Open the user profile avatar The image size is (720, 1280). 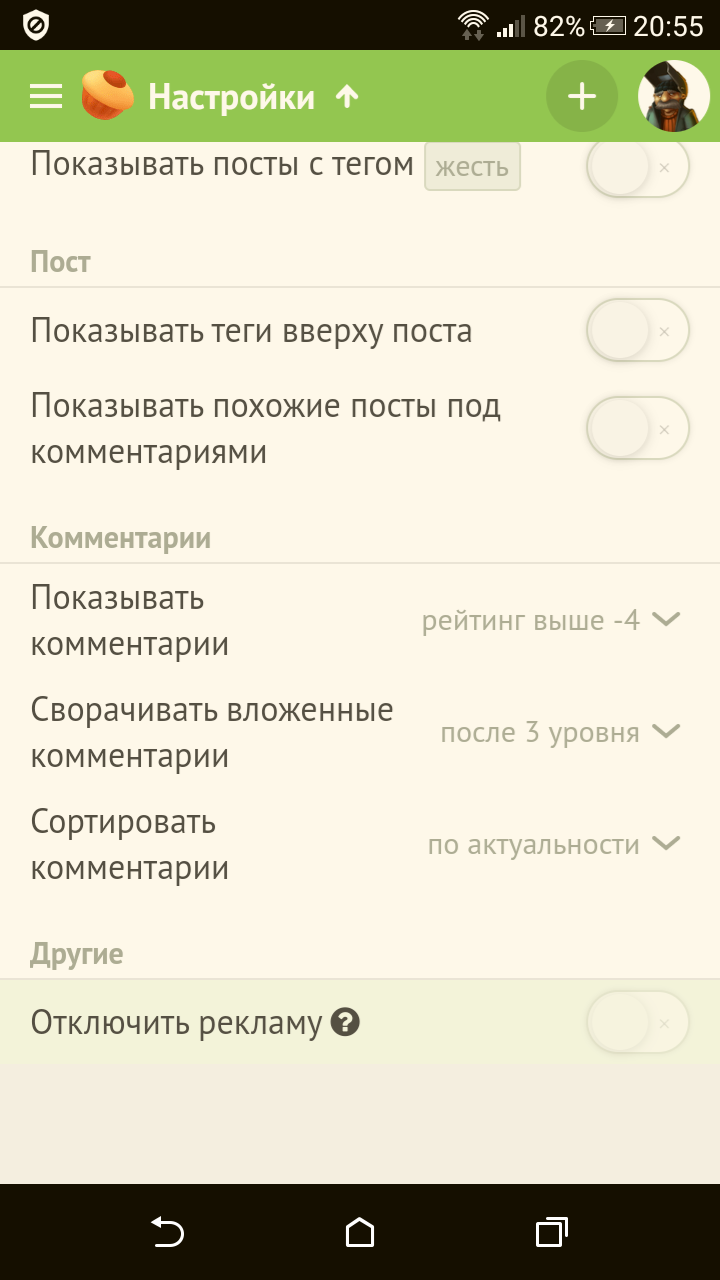pos(674,96)
